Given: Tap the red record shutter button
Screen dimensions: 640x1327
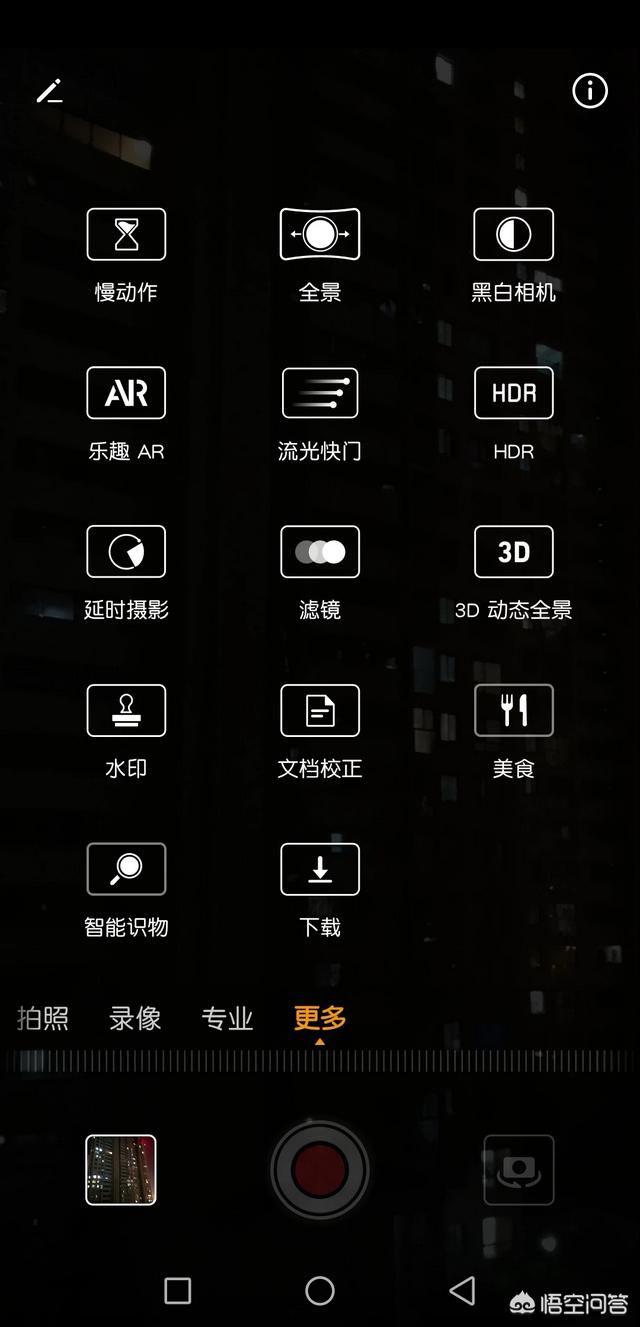Looking at the screenshot, I should coord(320,1169).
